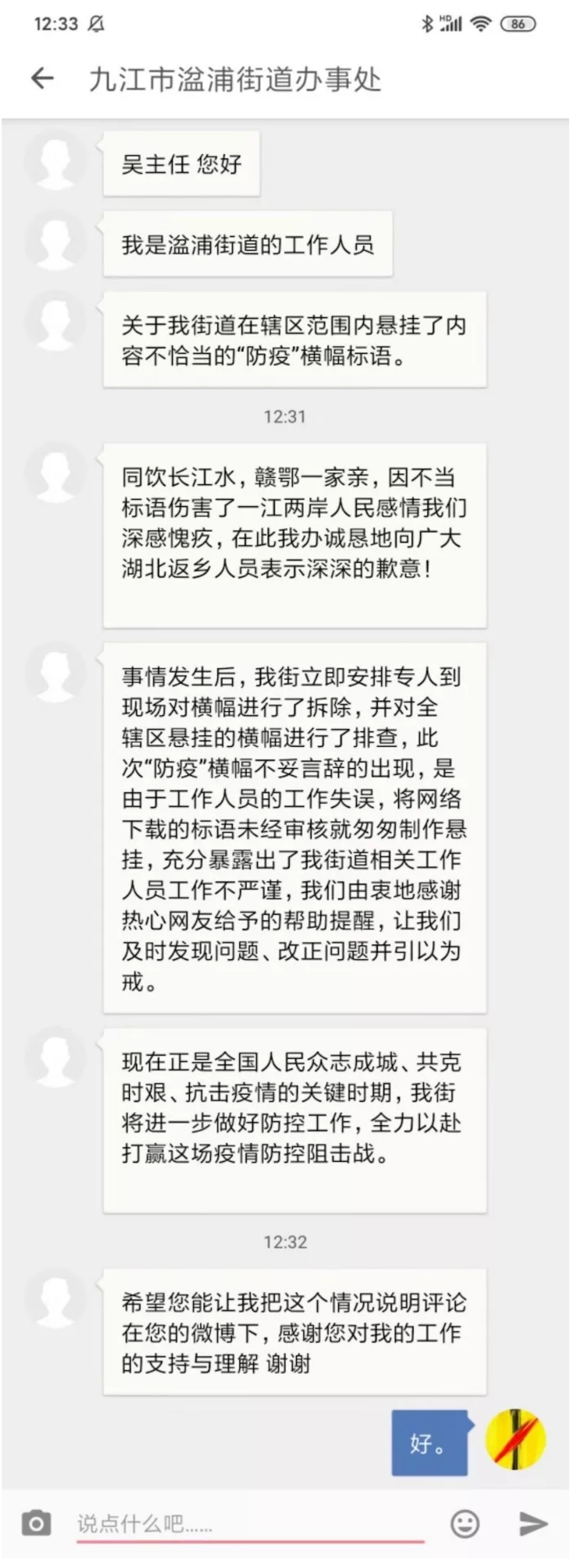Open my own yellow profile avatar

coord(515,1440)
